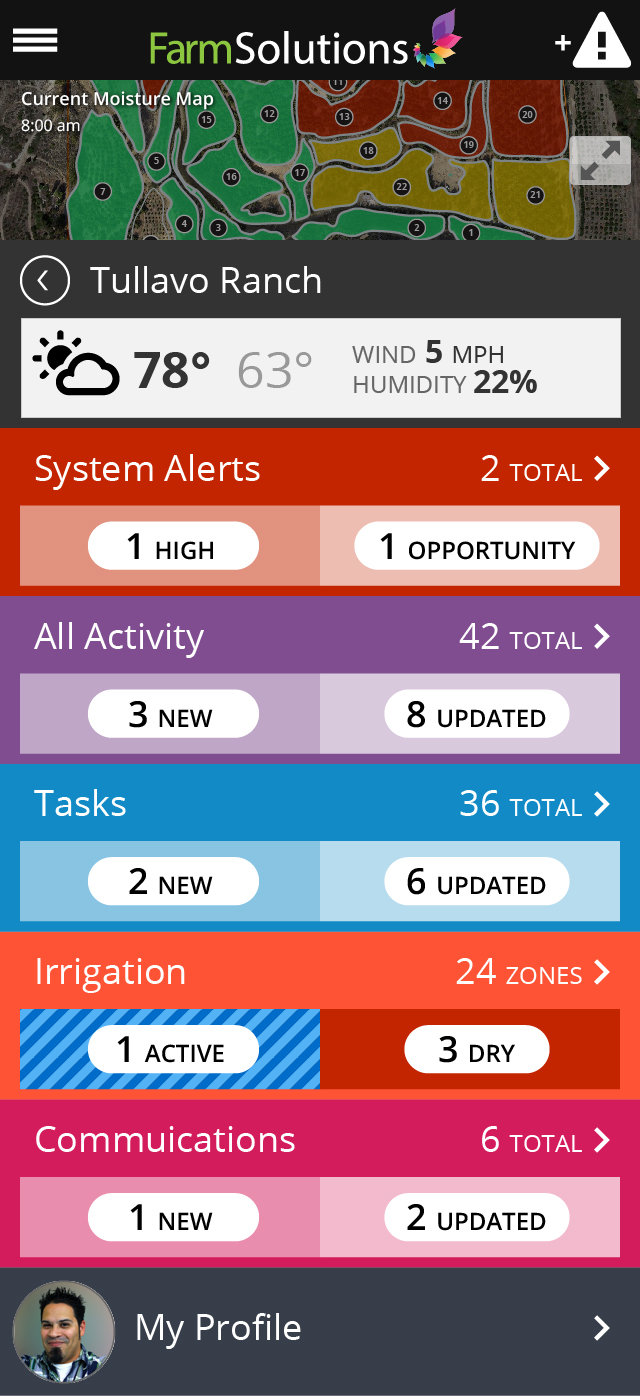
Task: Open Irrigation zones list
Action: pos(533,972)
